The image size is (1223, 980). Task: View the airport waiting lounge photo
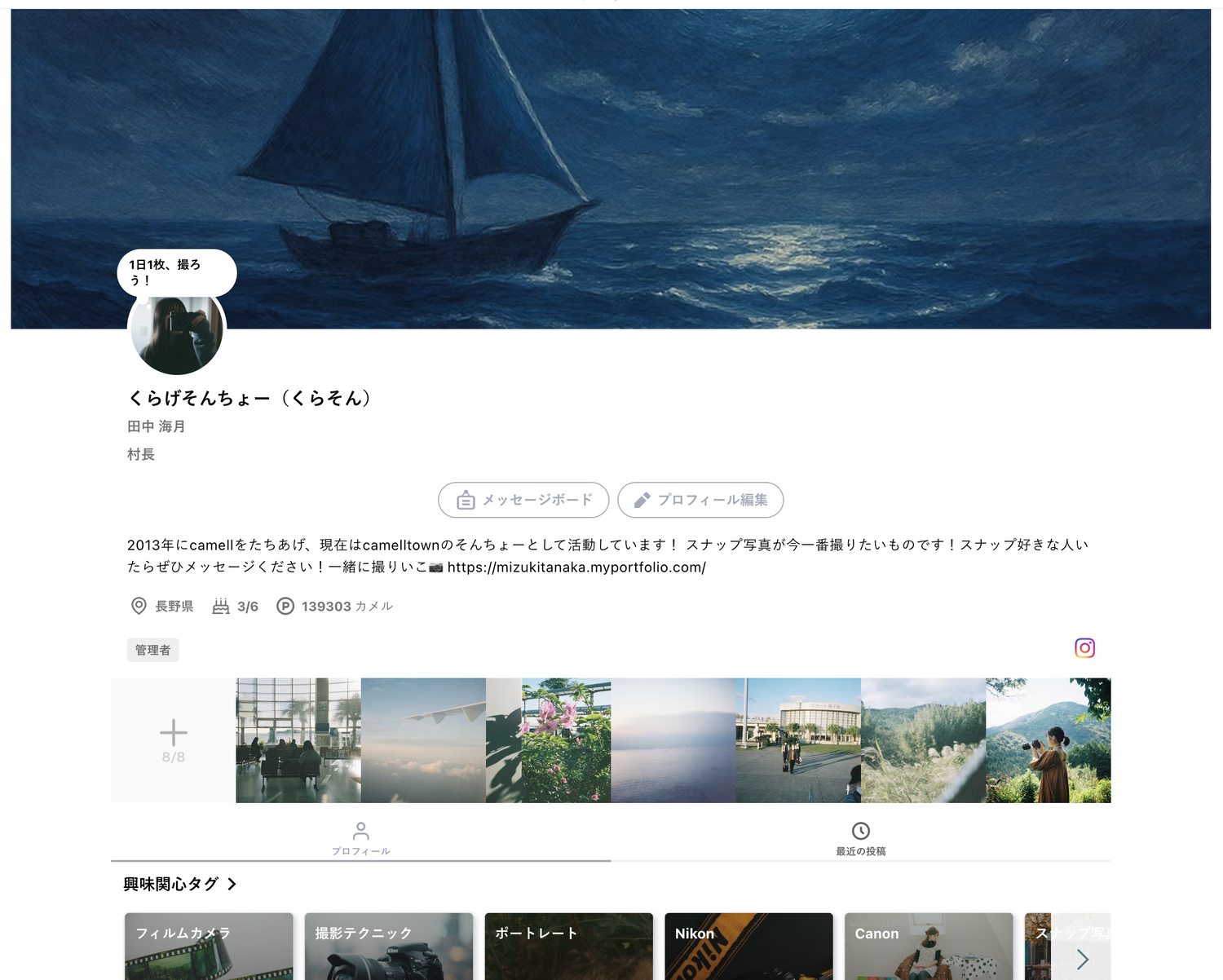298,740
